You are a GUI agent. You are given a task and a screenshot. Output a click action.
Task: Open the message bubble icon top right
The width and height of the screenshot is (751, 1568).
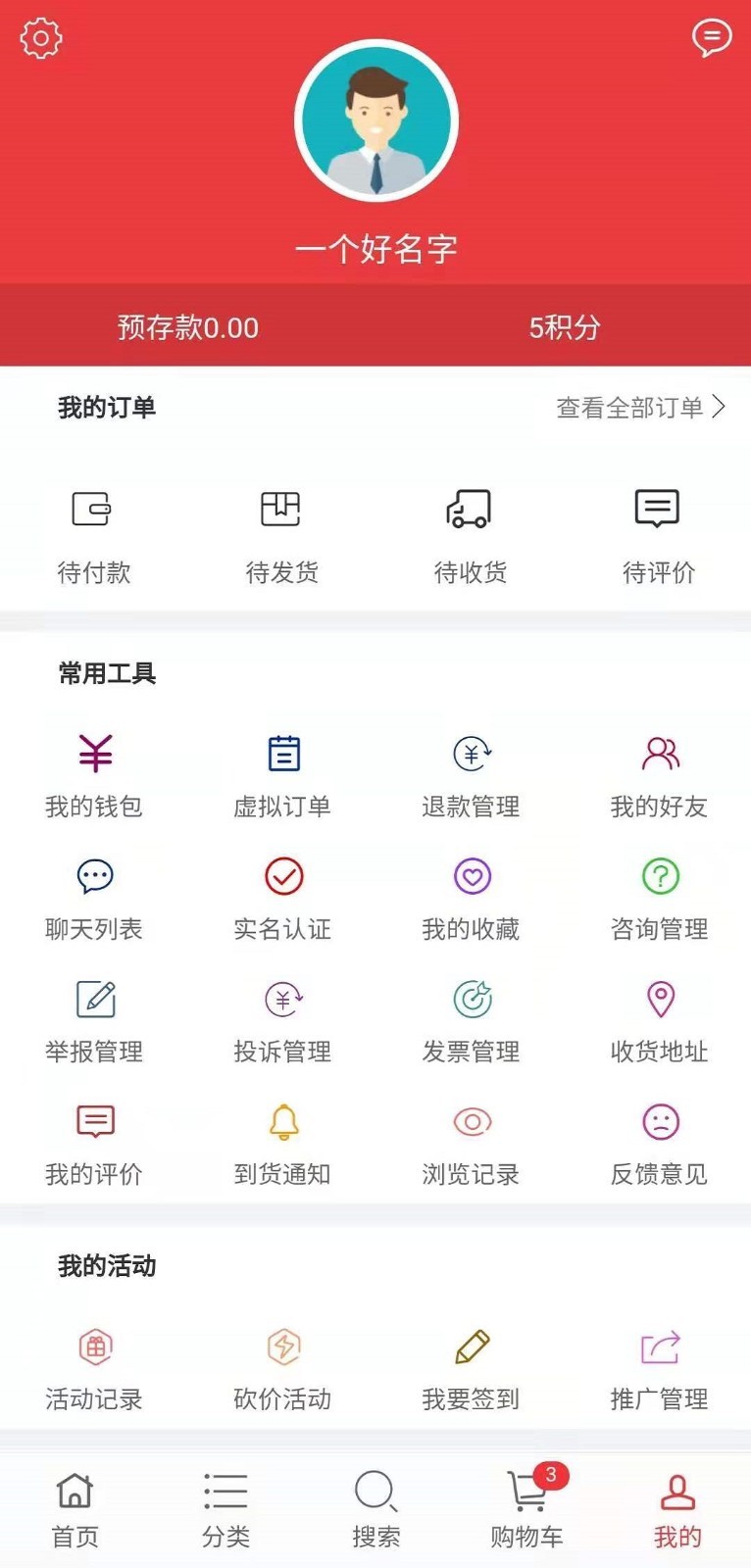click(712, 39)
